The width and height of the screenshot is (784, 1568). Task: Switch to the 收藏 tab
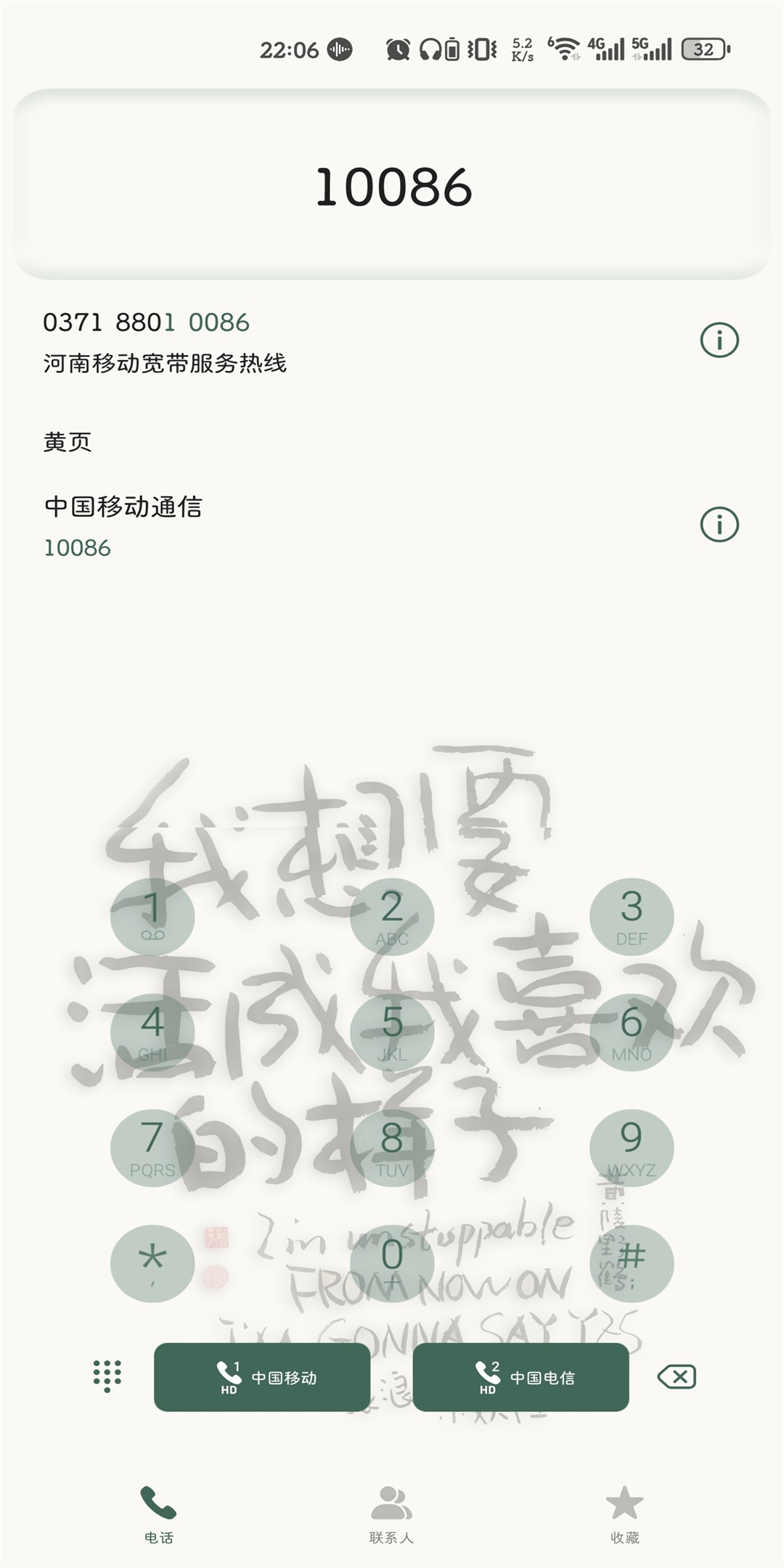[x=624, y=1514]
